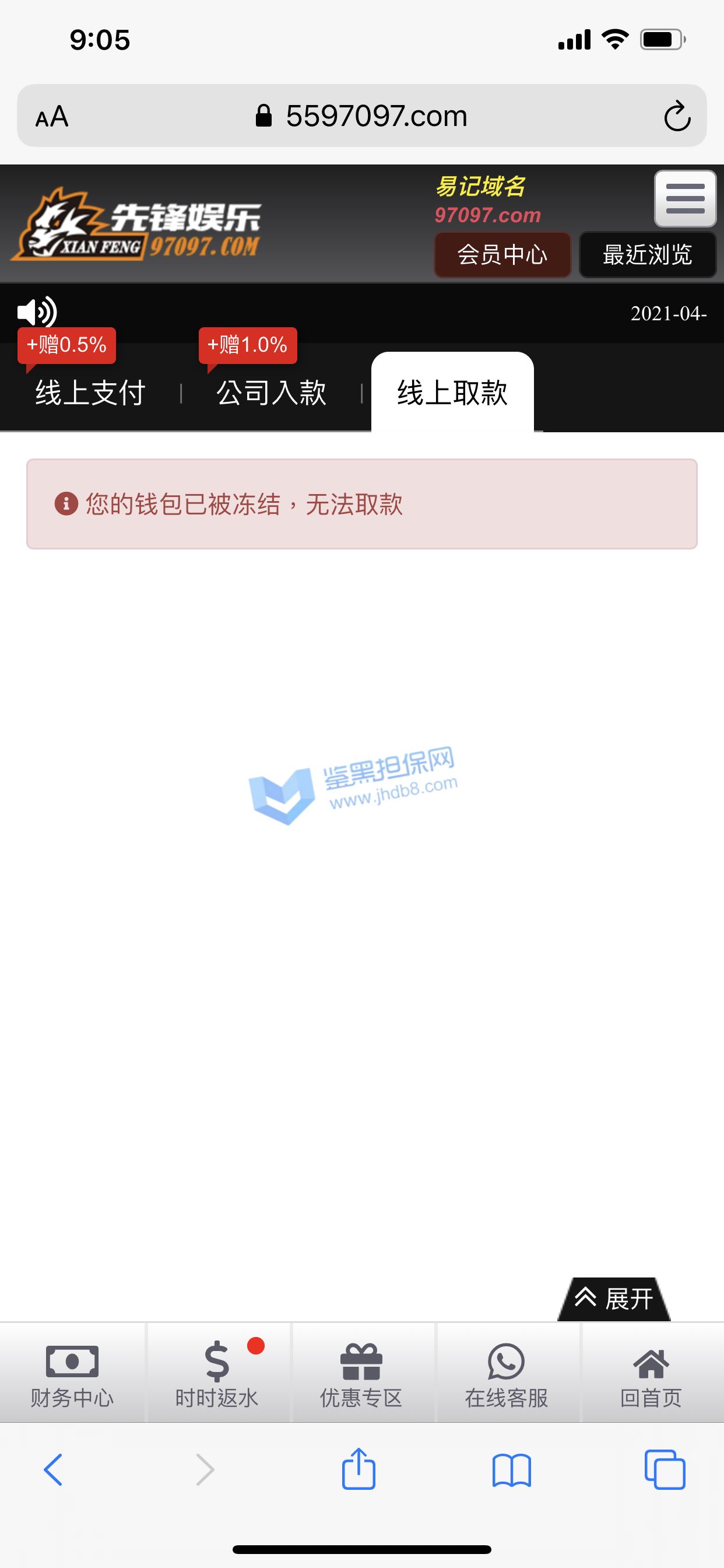
Task: Switch to the 线上支付 tab
Action: coord(90,393)
